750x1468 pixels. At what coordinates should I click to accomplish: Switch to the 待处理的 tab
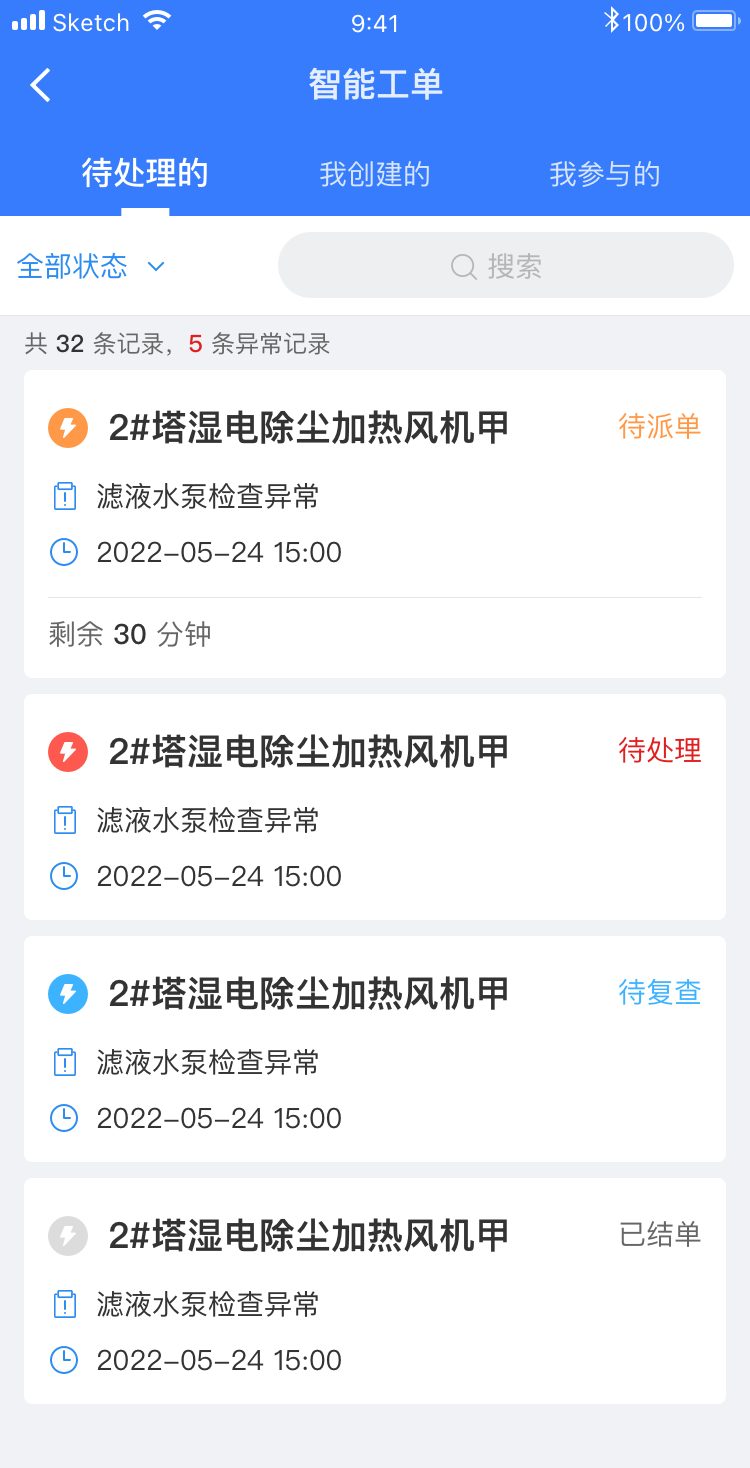click(145, 174)
